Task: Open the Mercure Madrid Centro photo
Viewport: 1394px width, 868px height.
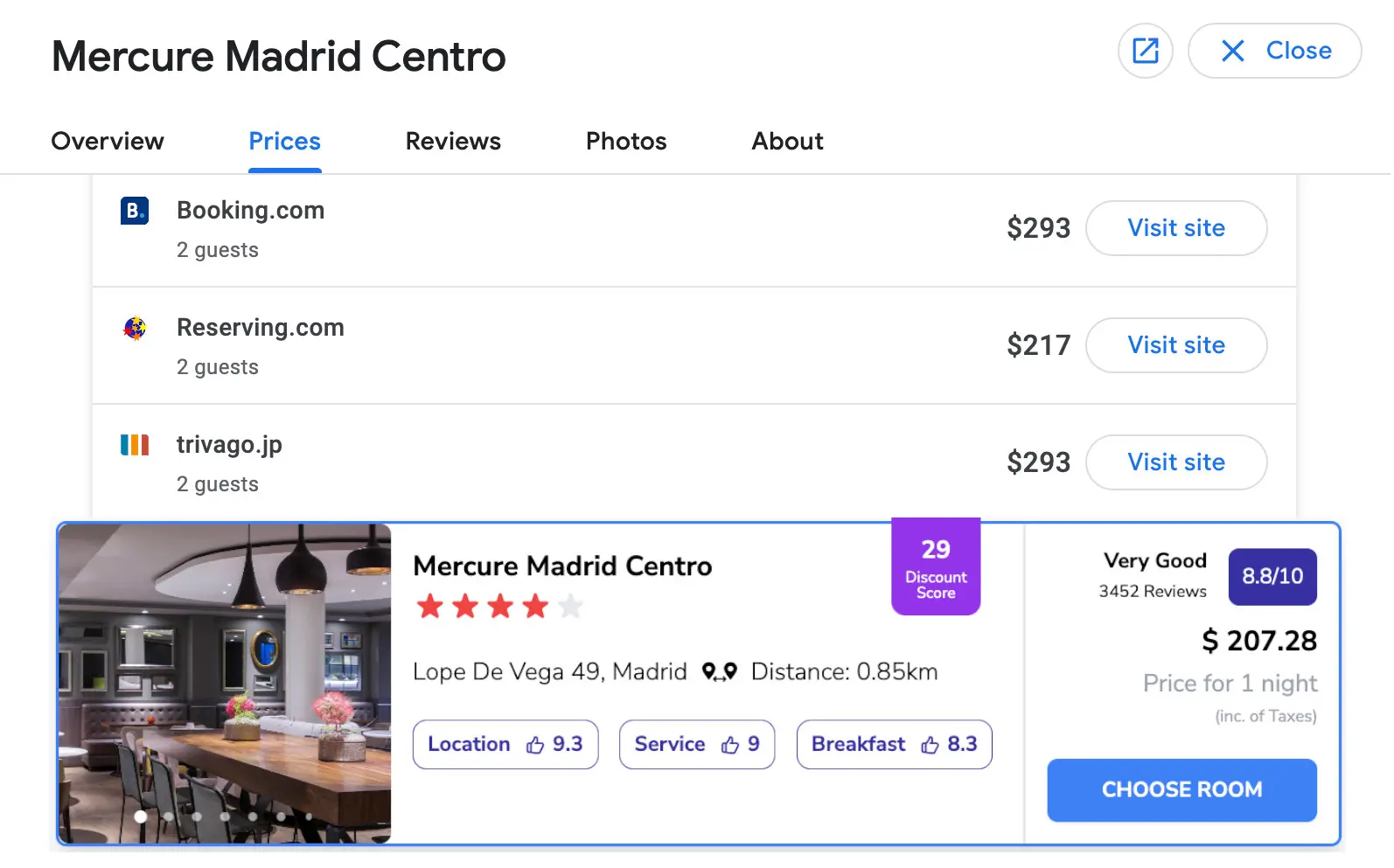Action: pyautogui.click(x=225, y=684)
